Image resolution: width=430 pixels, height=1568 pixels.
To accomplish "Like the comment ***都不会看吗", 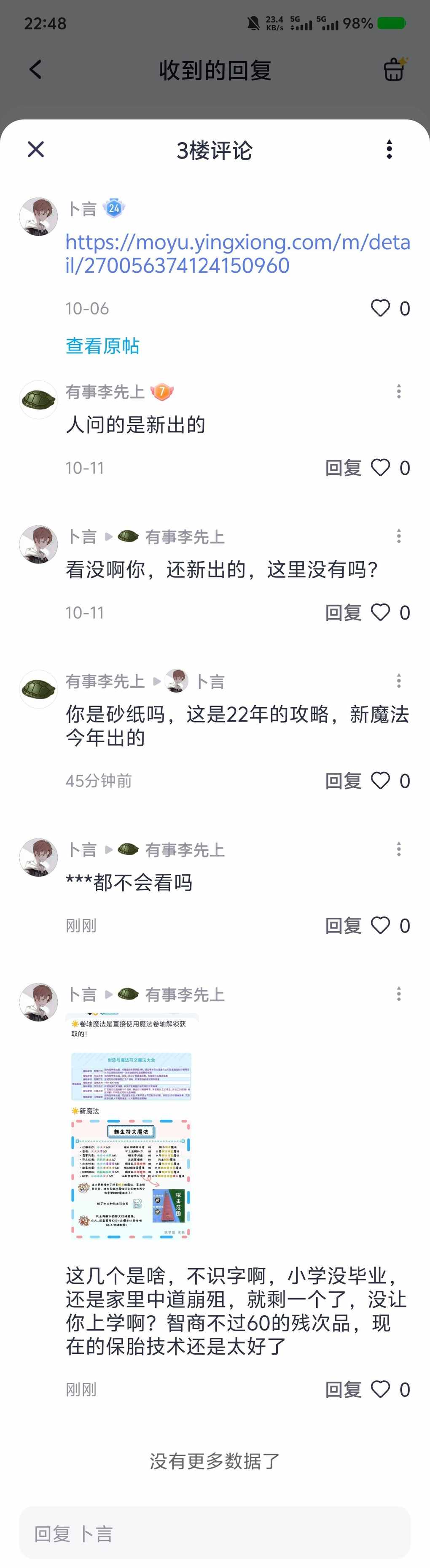I will (x=381, y=925).
